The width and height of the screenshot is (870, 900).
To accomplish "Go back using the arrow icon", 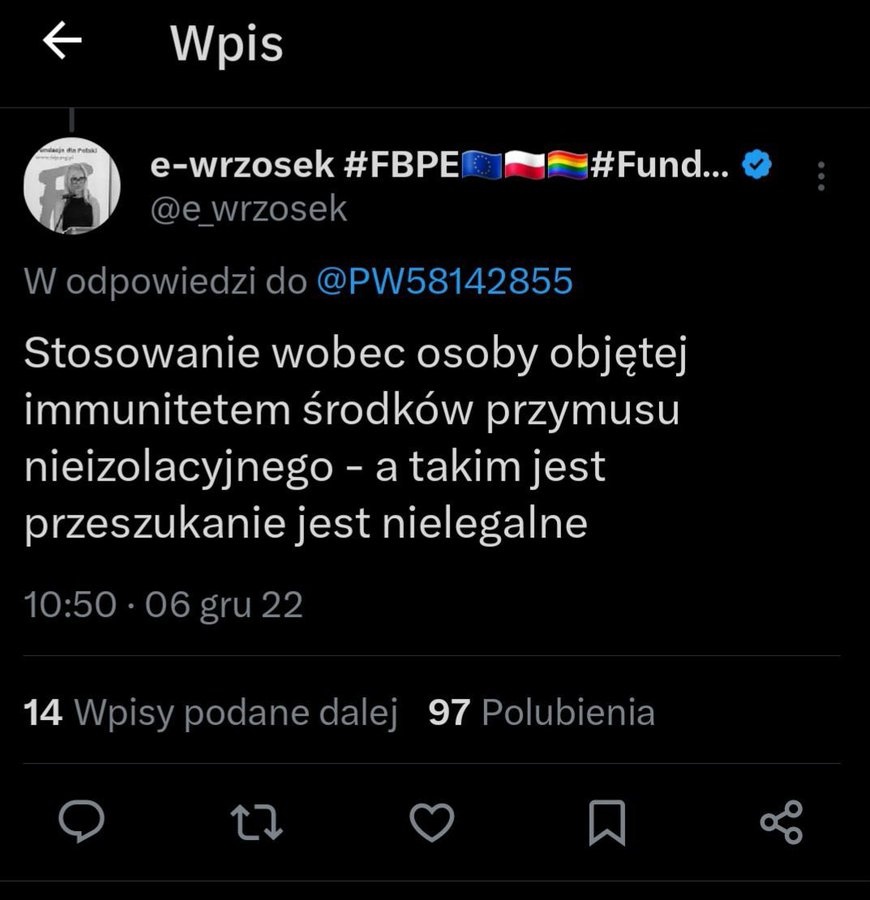I will tap(62, 42).
